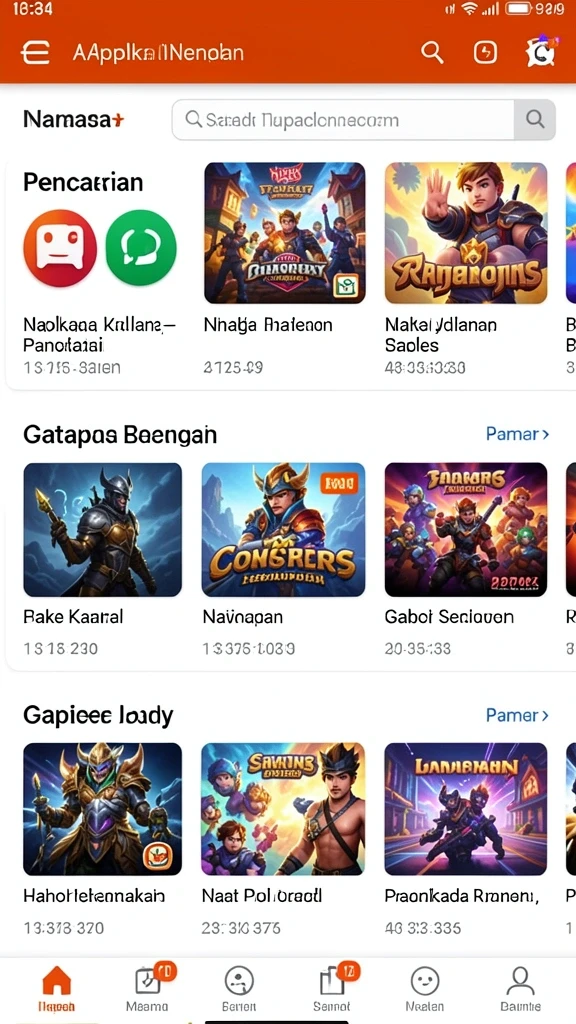Open the square bolt icon in the app bar
Image resolution: width=576 pixels, height=1024 pixels.
[485, 52]
